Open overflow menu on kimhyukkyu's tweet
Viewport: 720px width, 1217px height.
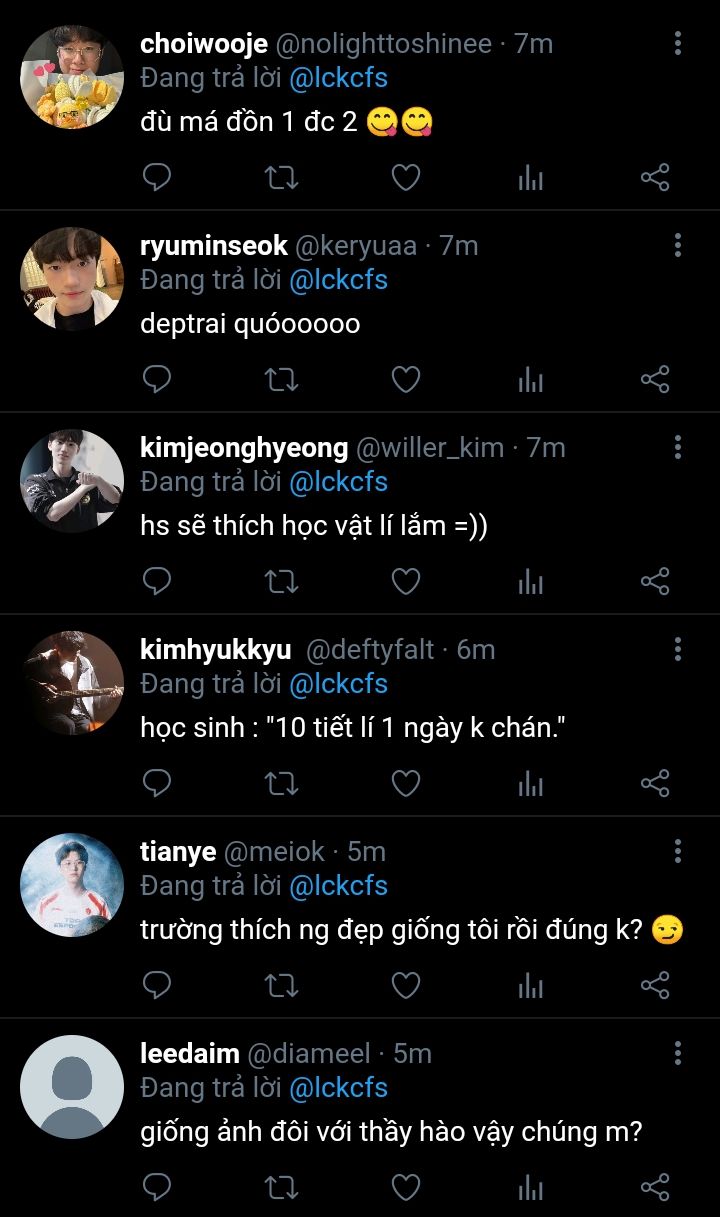(678, 649)
